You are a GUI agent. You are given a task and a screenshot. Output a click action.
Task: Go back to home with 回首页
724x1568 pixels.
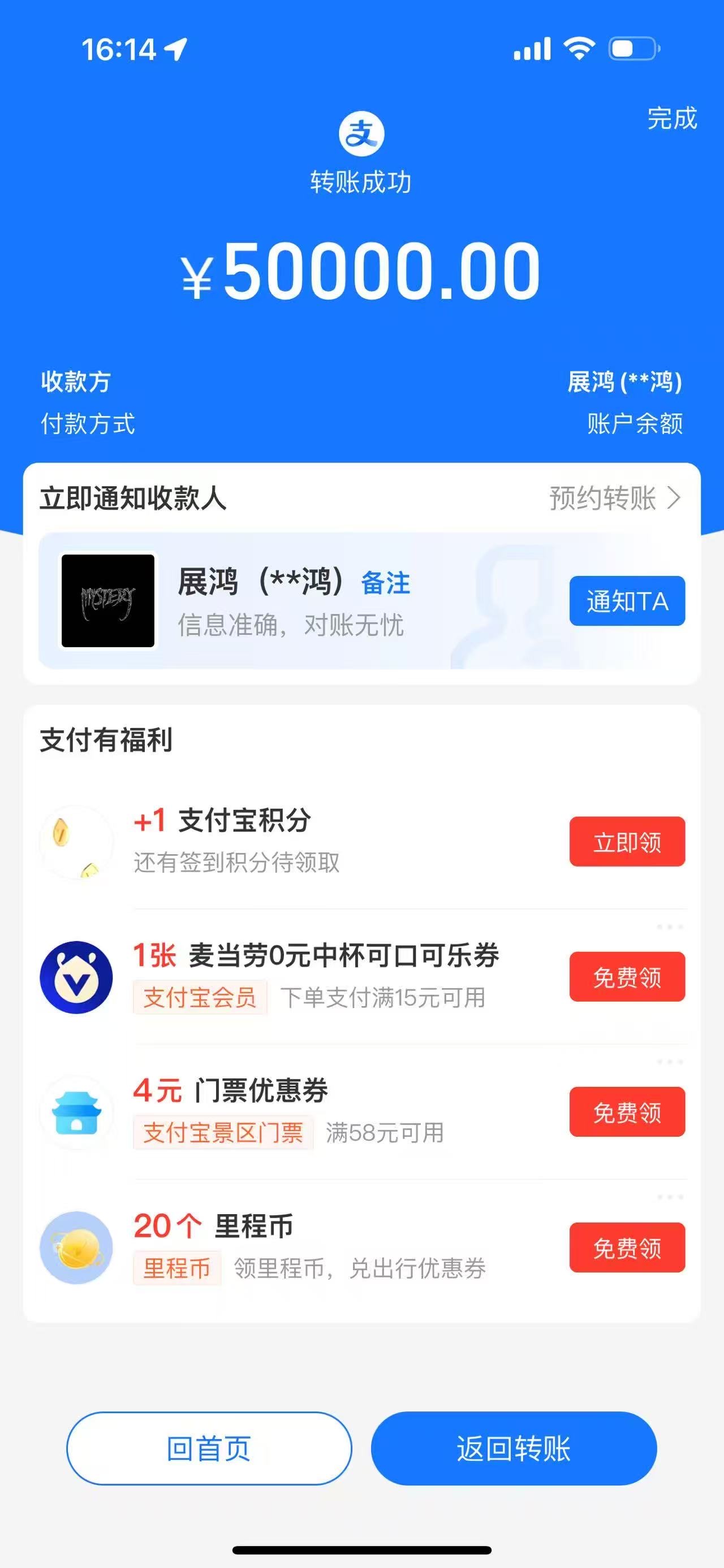209,1448
